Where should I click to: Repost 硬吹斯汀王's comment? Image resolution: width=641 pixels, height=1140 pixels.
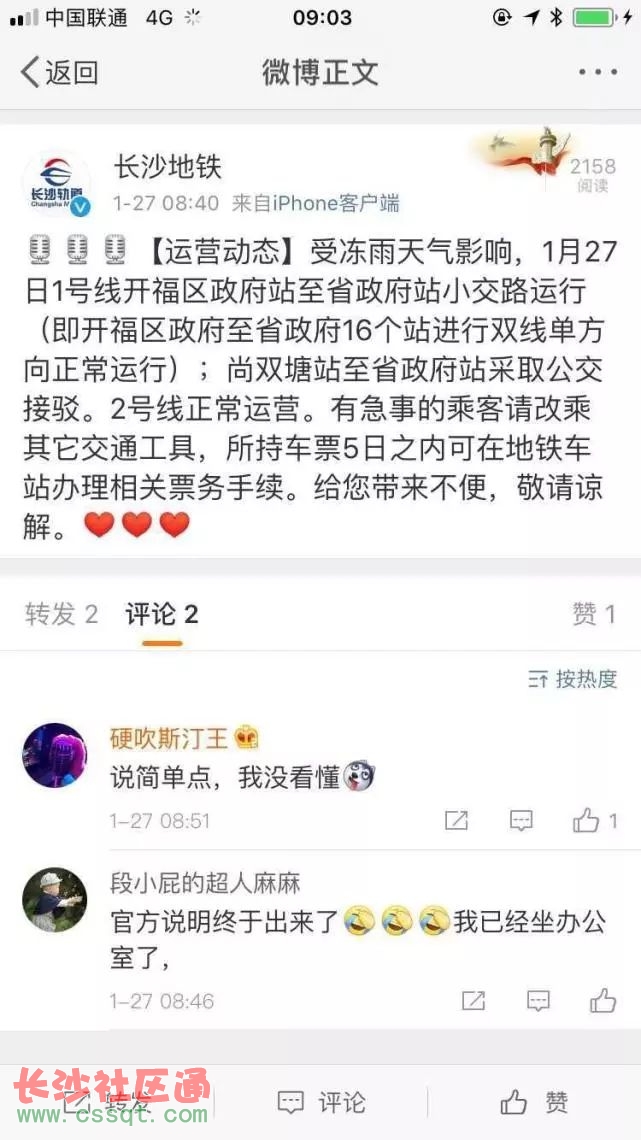pyautogui.click(x=456, y=821)
